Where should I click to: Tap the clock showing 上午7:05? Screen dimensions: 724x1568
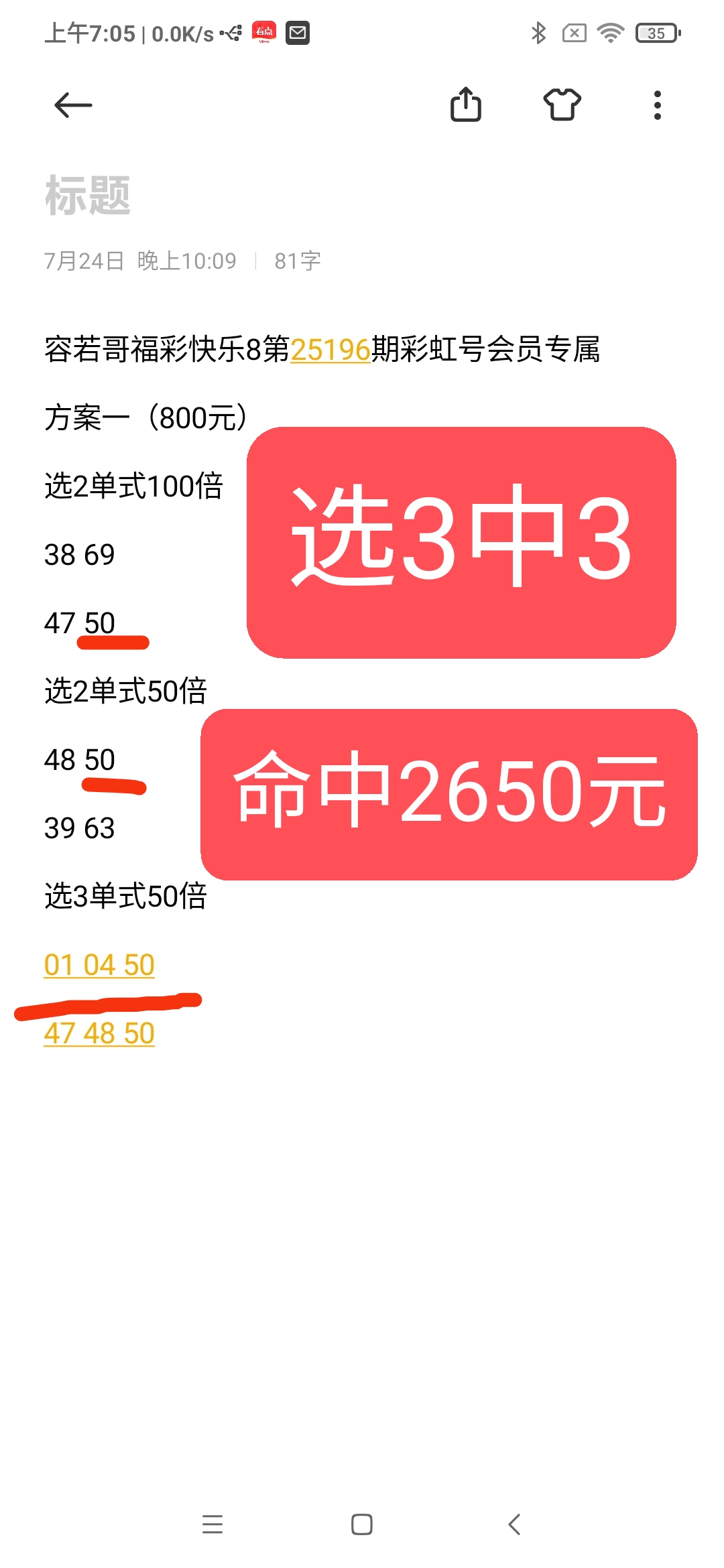coord(90,31)
